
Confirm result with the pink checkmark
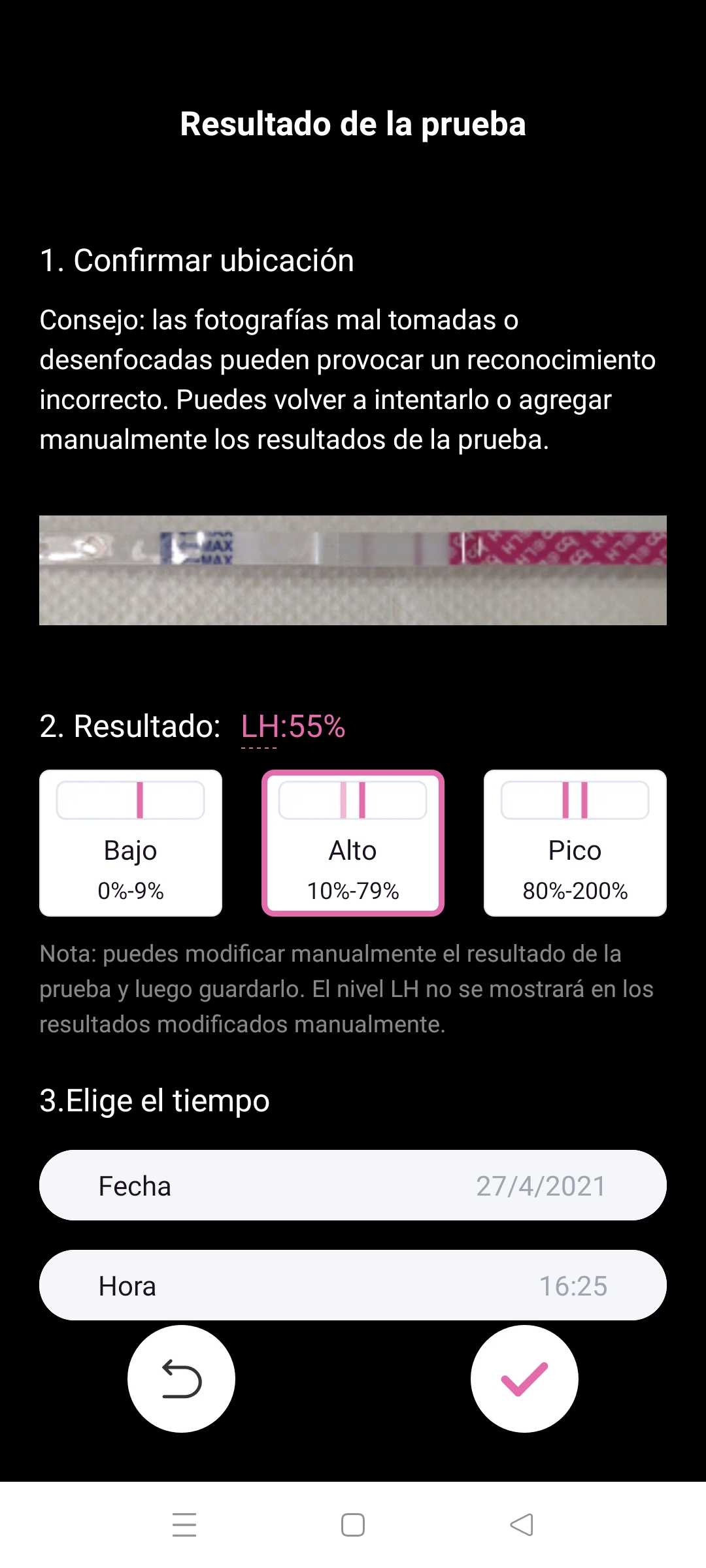point(524,1379)
